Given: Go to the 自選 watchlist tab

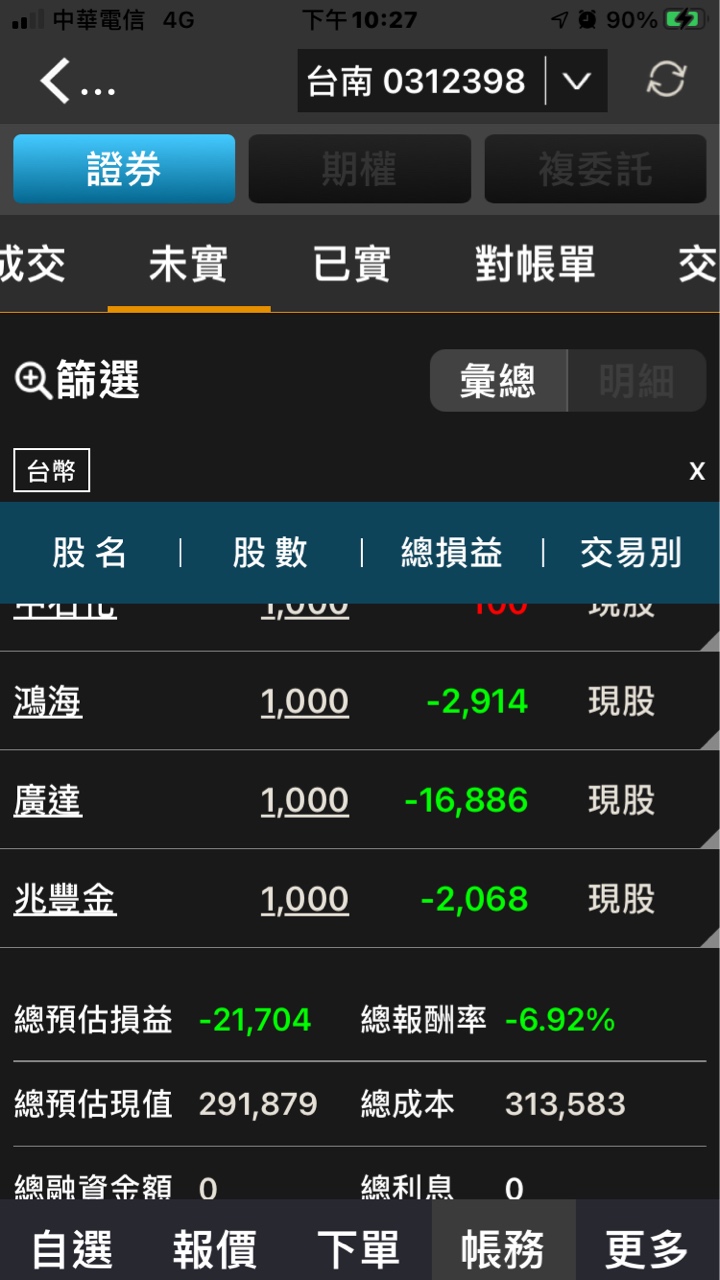Looking at the screenshot, I should (72, 1249).
